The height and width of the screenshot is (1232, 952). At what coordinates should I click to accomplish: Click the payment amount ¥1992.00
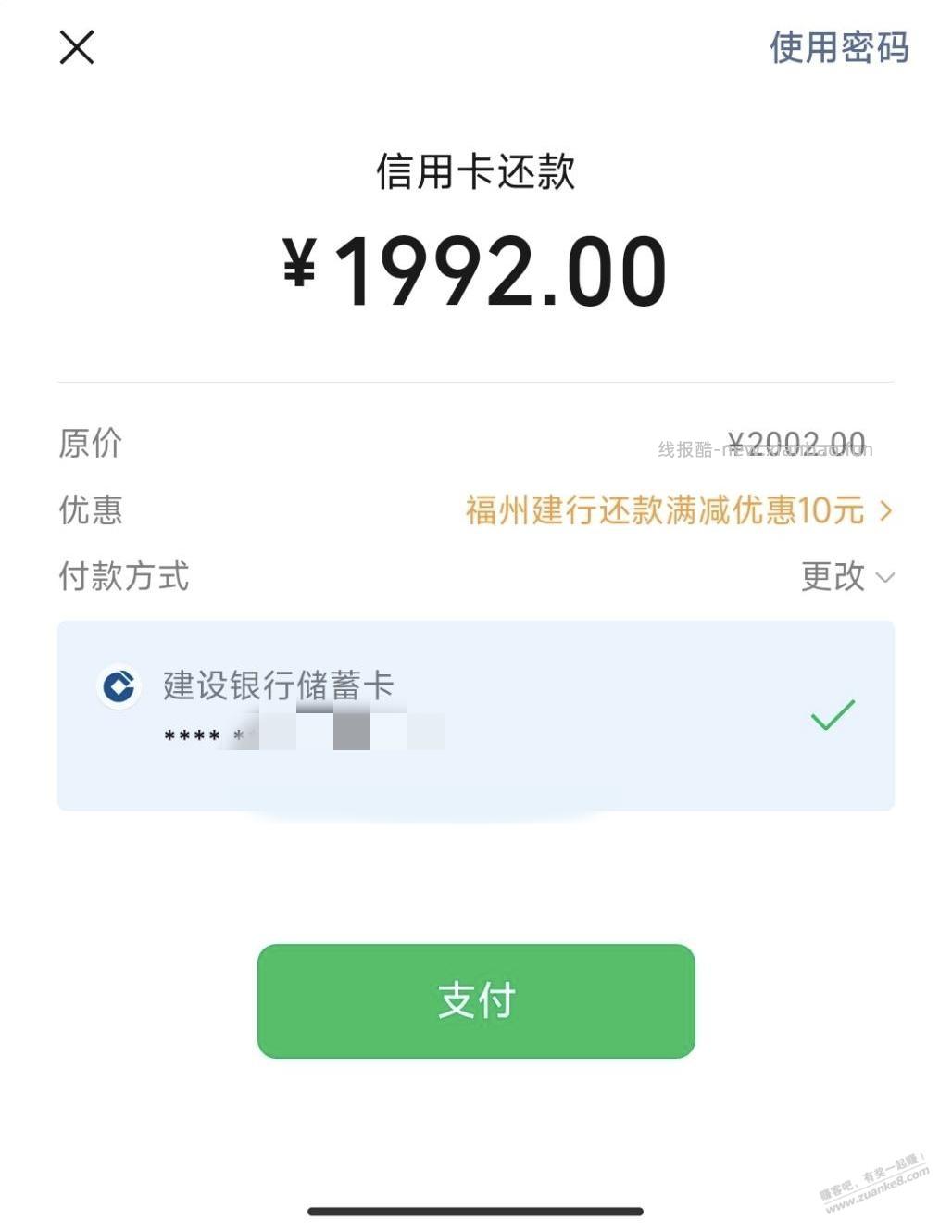click(476, 268)
